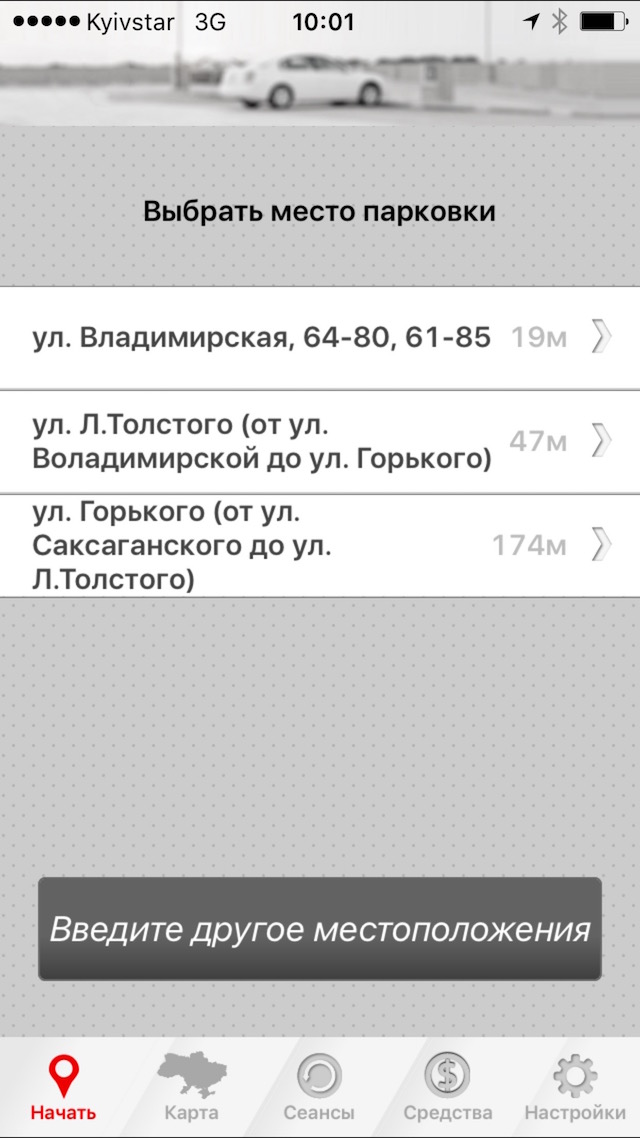This screenshot has height=1138, width=640.
Task: Choose the ул. Л.Толстого parking spot
Action: (x=320, y=441)
